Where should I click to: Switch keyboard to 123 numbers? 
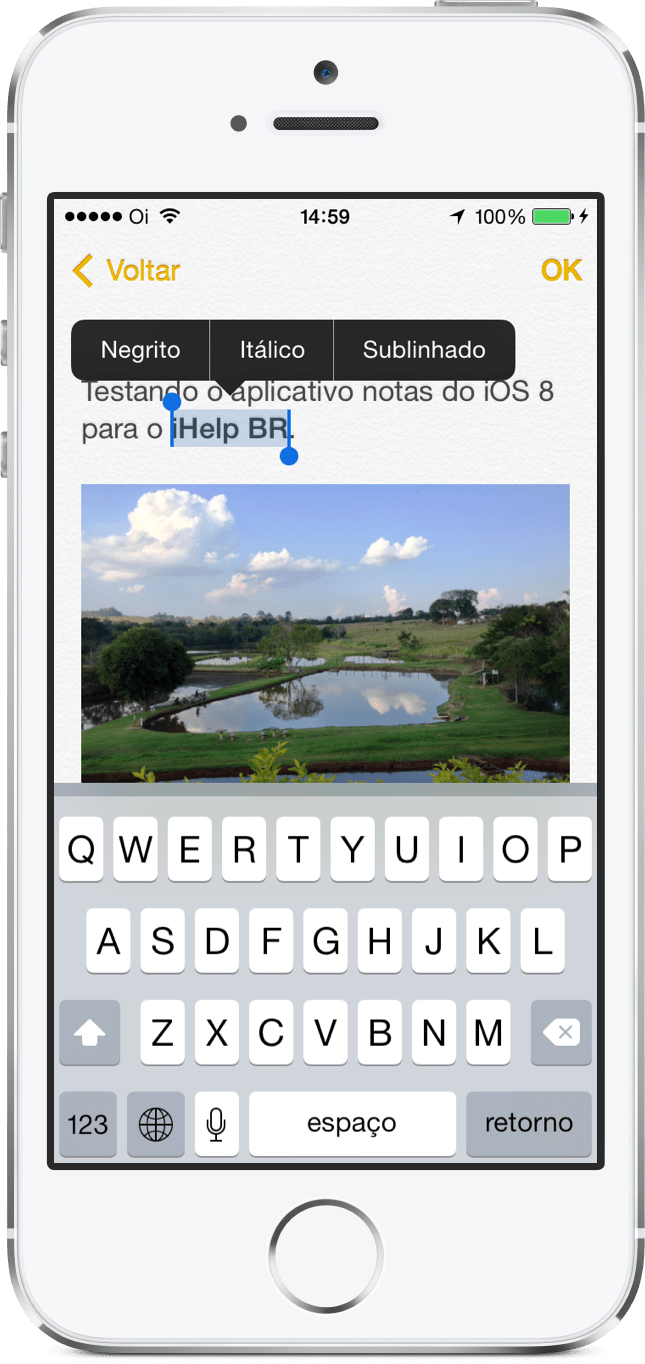coord(88,1124)
